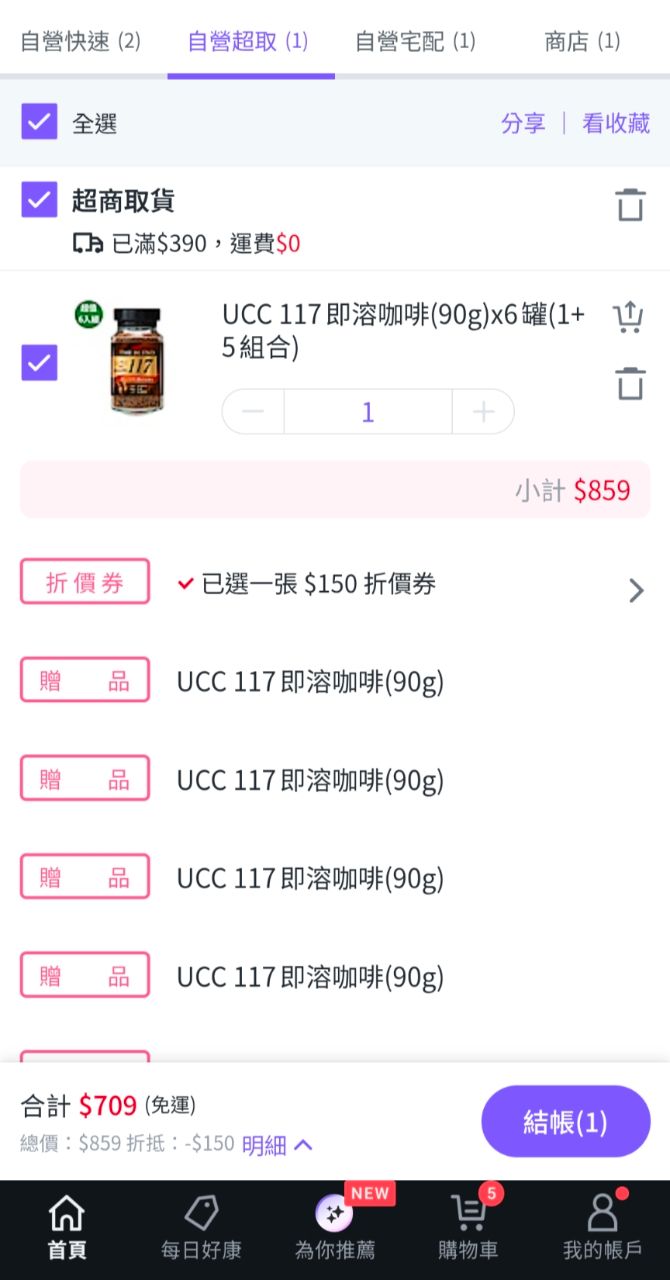The image size is (670, 1280).
Task: Remove UCC 117 coffee with its trash icon
Action: 630,383
